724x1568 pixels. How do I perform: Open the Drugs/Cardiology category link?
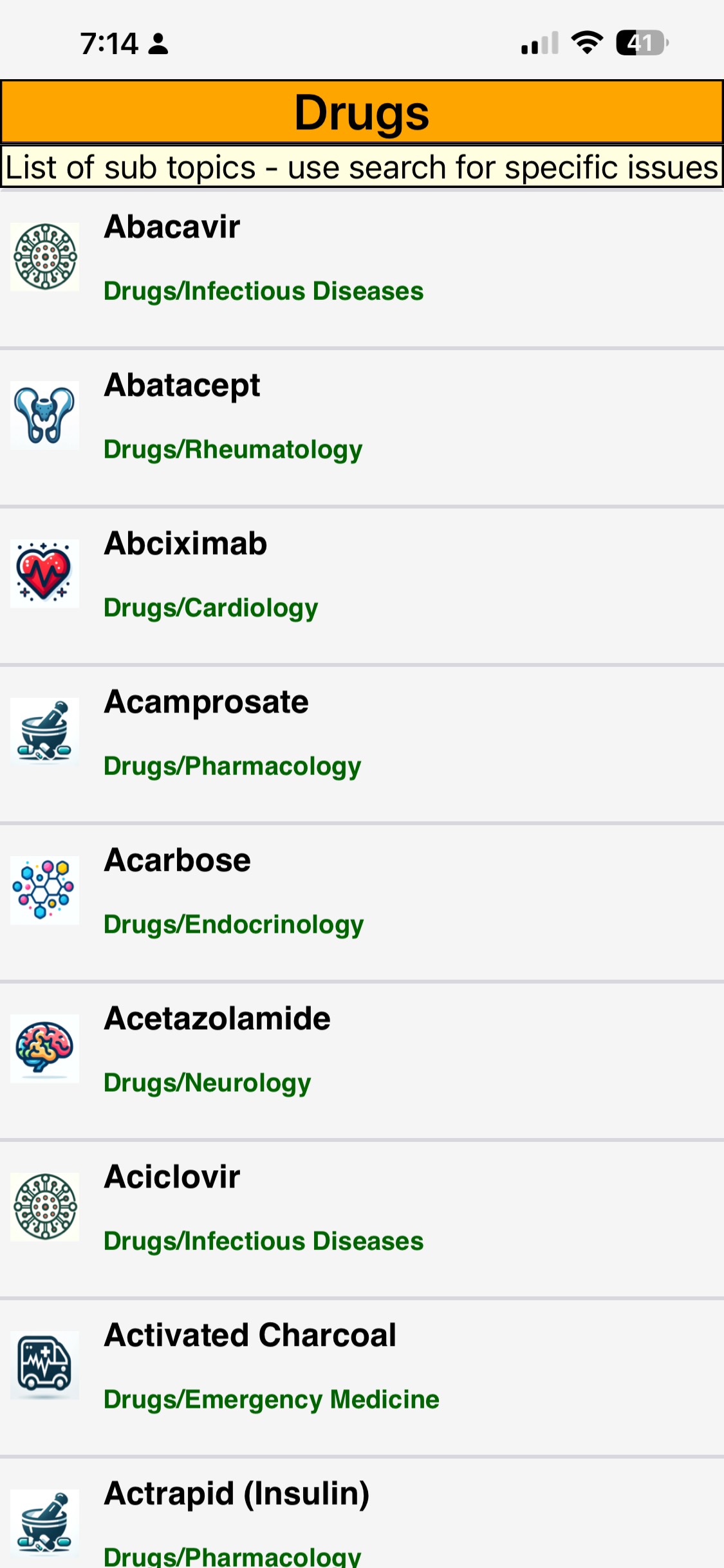pos(210,608)
